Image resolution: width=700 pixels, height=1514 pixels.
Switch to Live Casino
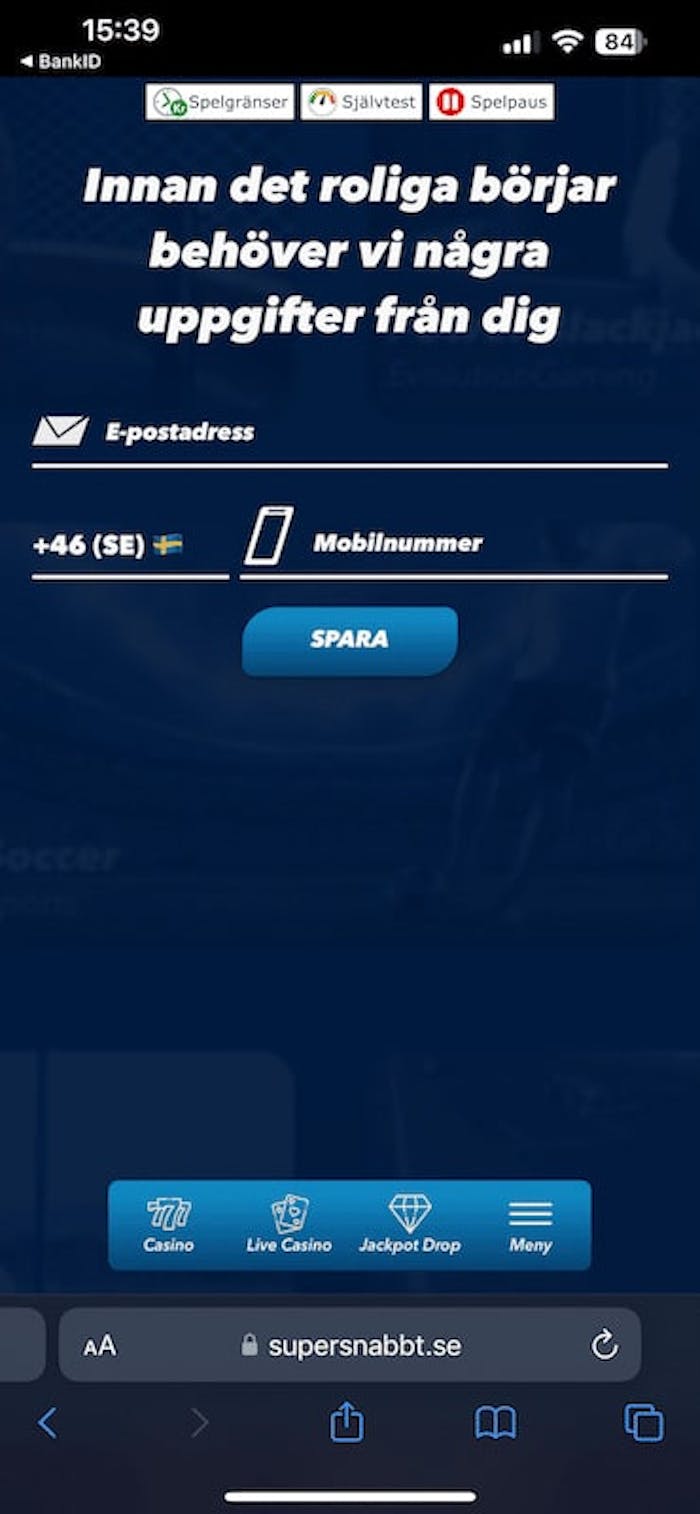pyautogui.click(x=289, y=1225)
